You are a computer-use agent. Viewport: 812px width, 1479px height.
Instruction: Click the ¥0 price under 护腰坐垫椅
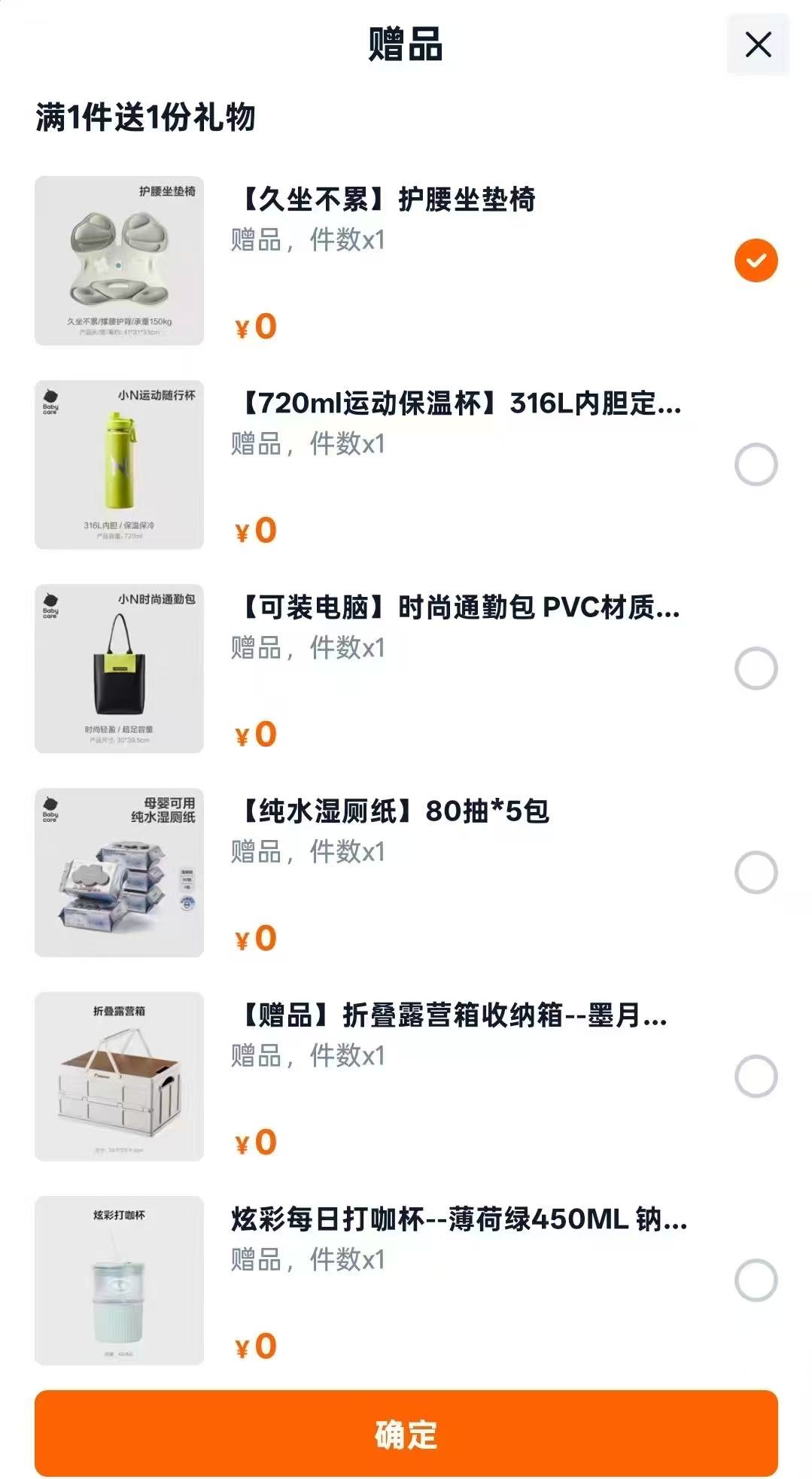point(254,327)
